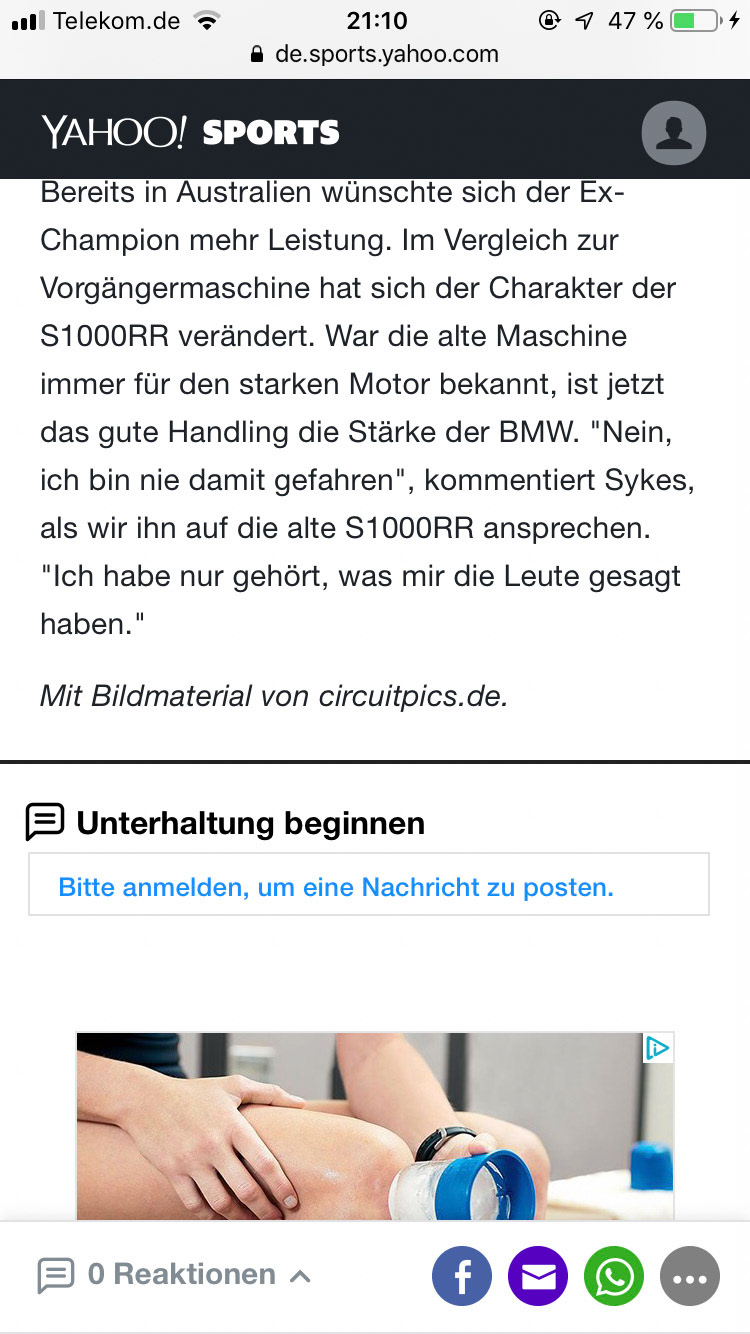
Task: Expand the 0 Reaktionen comments section
Action: point(174,1275)
